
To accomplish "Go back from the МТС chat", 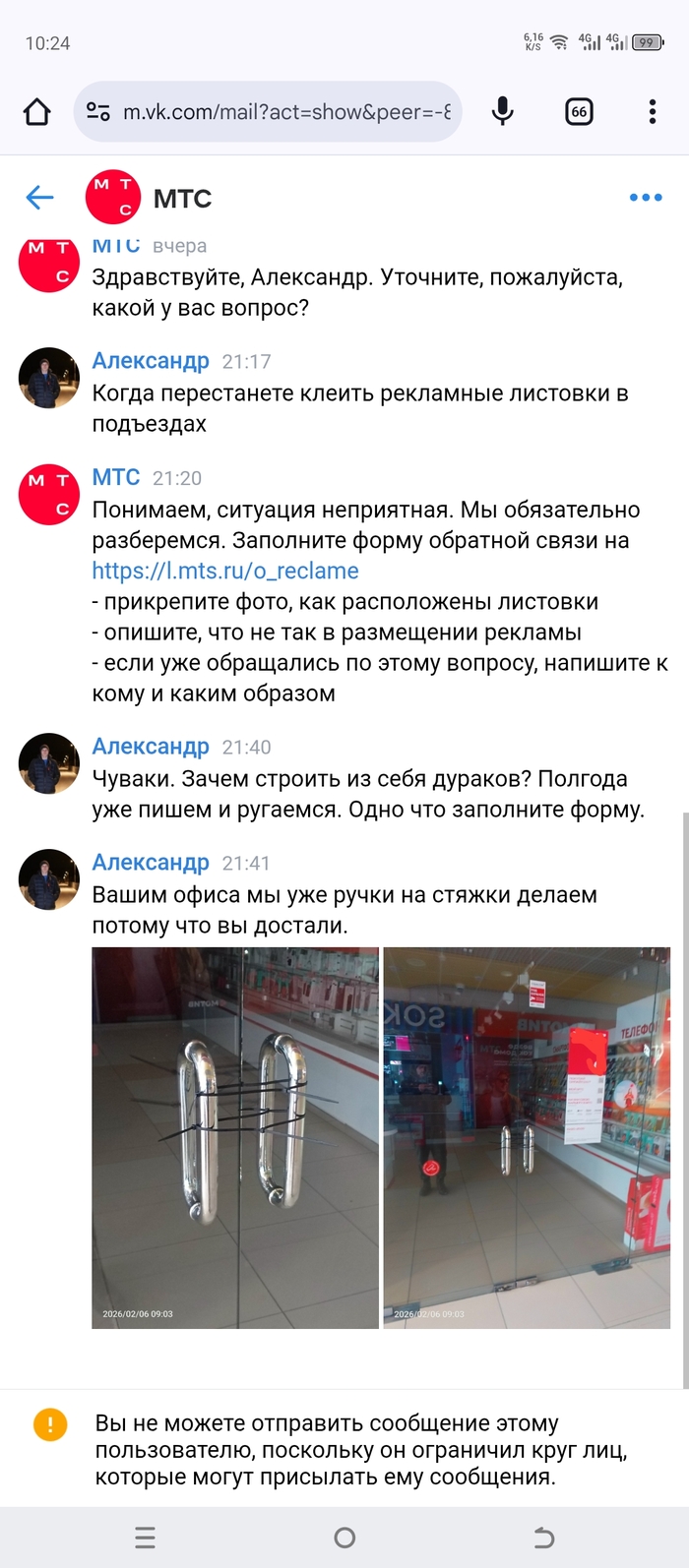I will point(39,198).
